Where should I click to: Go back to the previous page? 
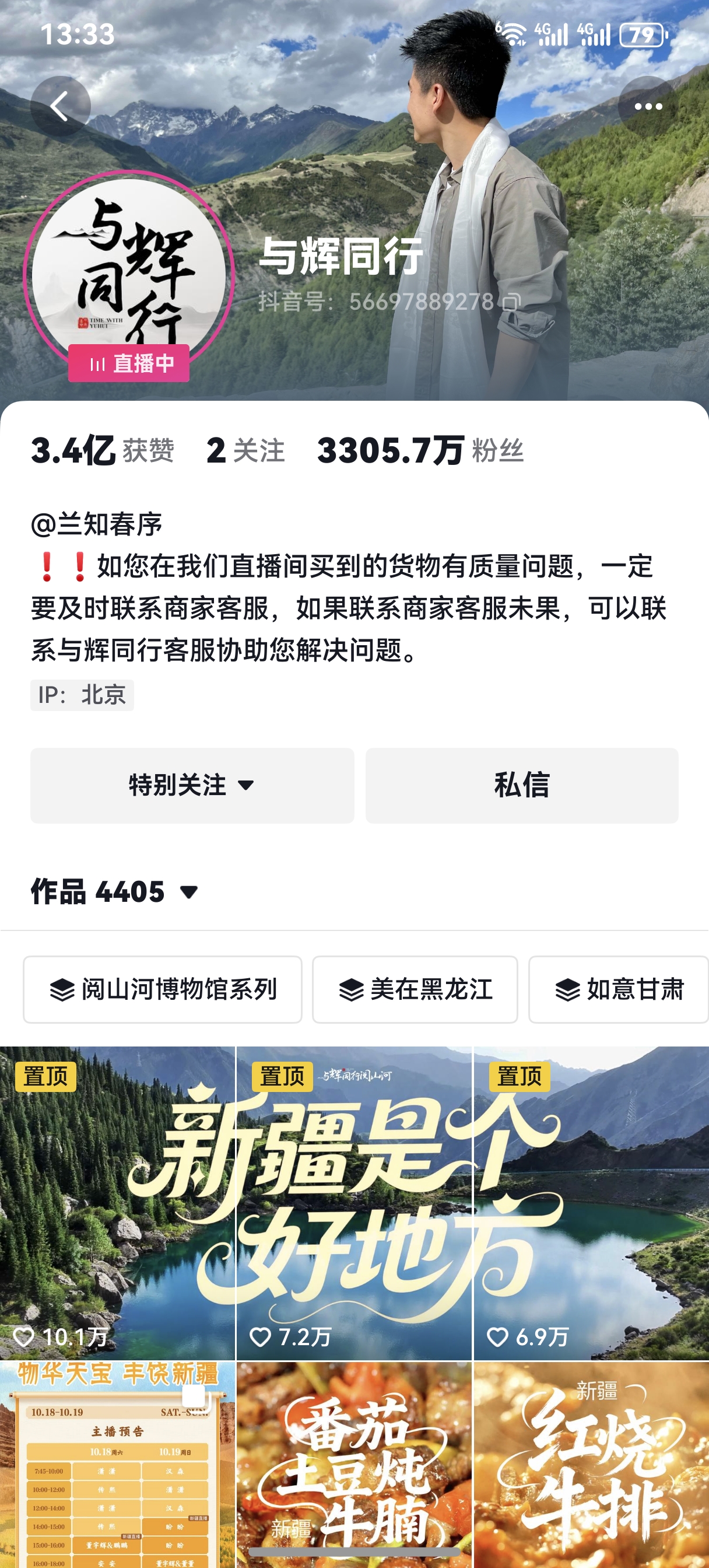tap(59, 107)
